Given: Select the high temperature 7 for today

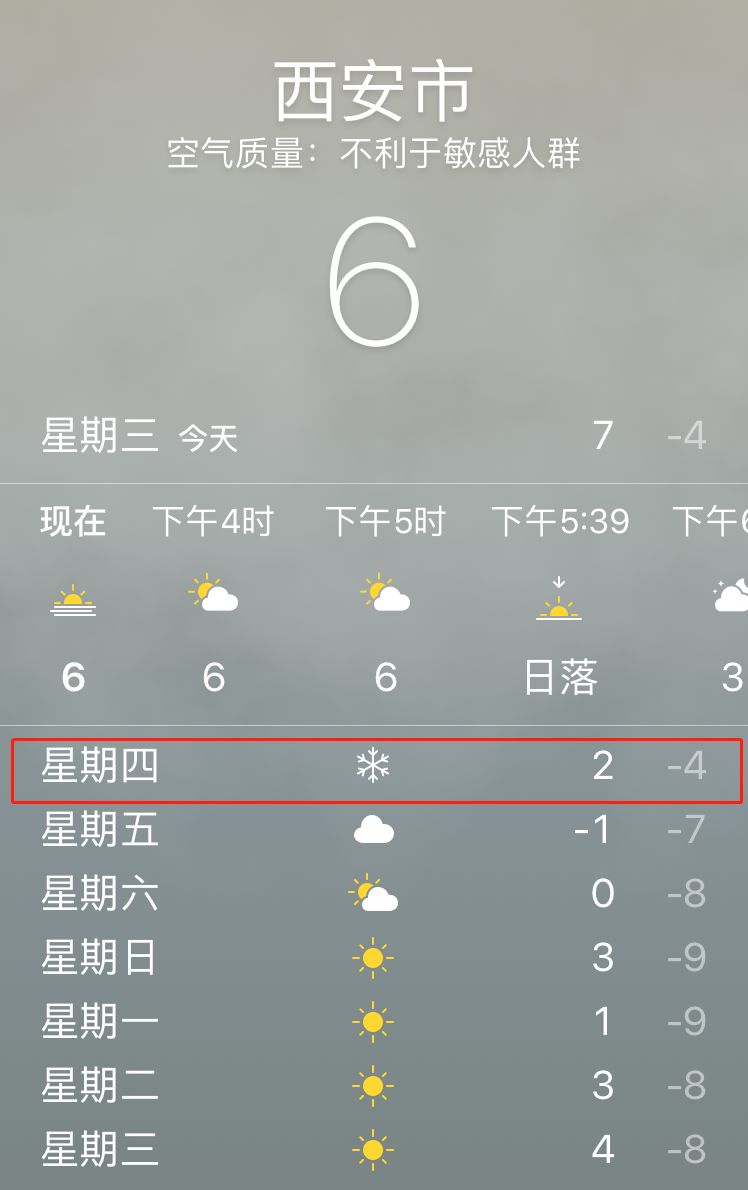Looking at the screenshot, I should (601, 432).
